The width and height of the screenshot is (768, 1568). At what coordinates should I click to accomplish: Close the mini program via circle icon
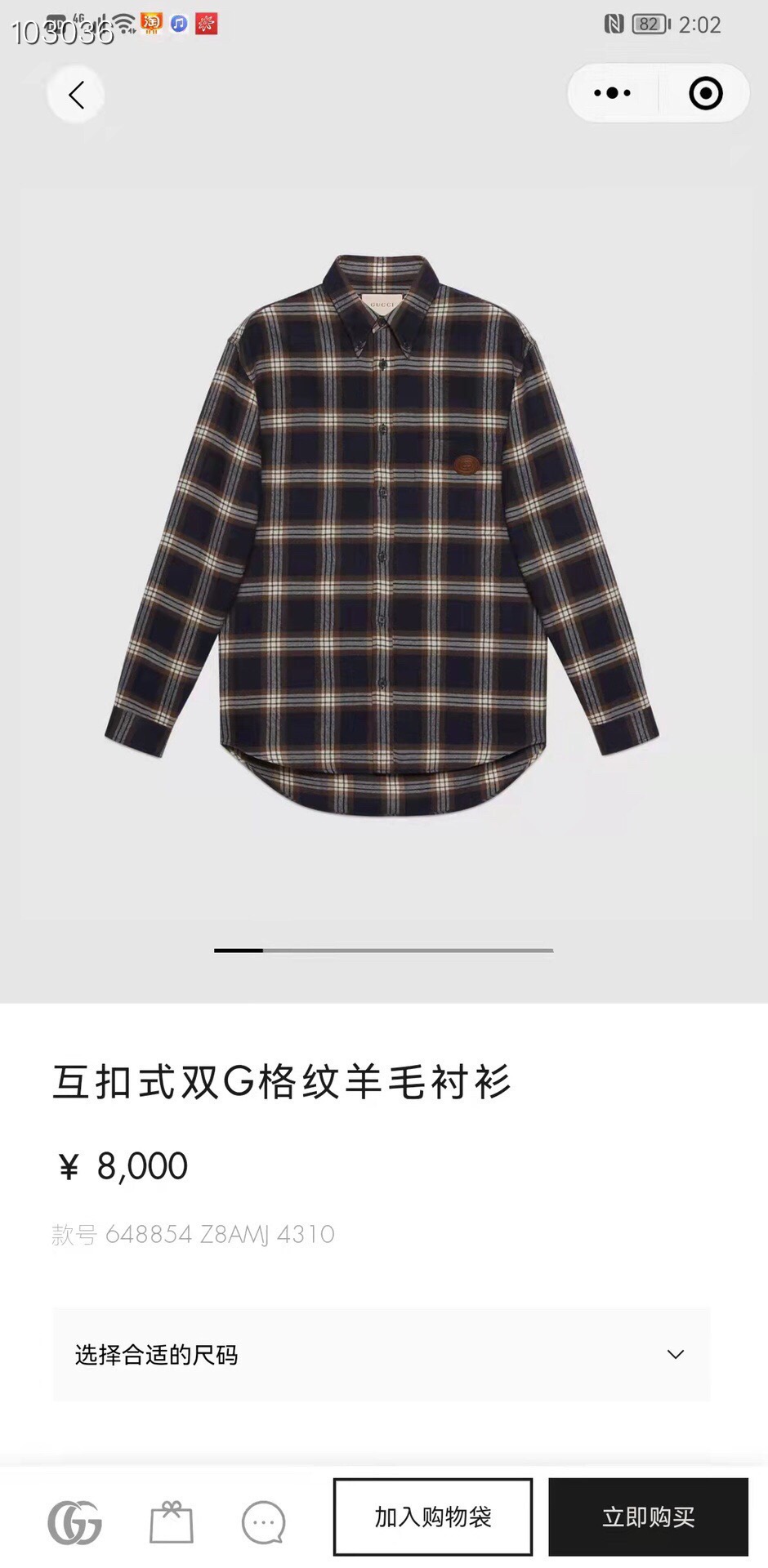coord(705,93)
